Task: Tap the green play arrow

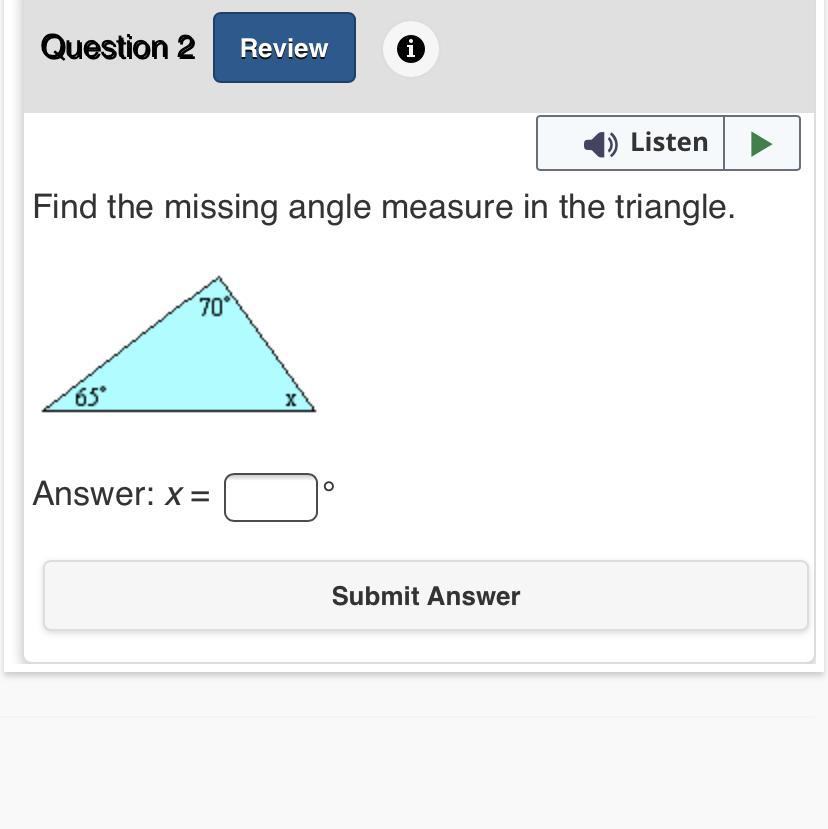Action: (762, 143)
